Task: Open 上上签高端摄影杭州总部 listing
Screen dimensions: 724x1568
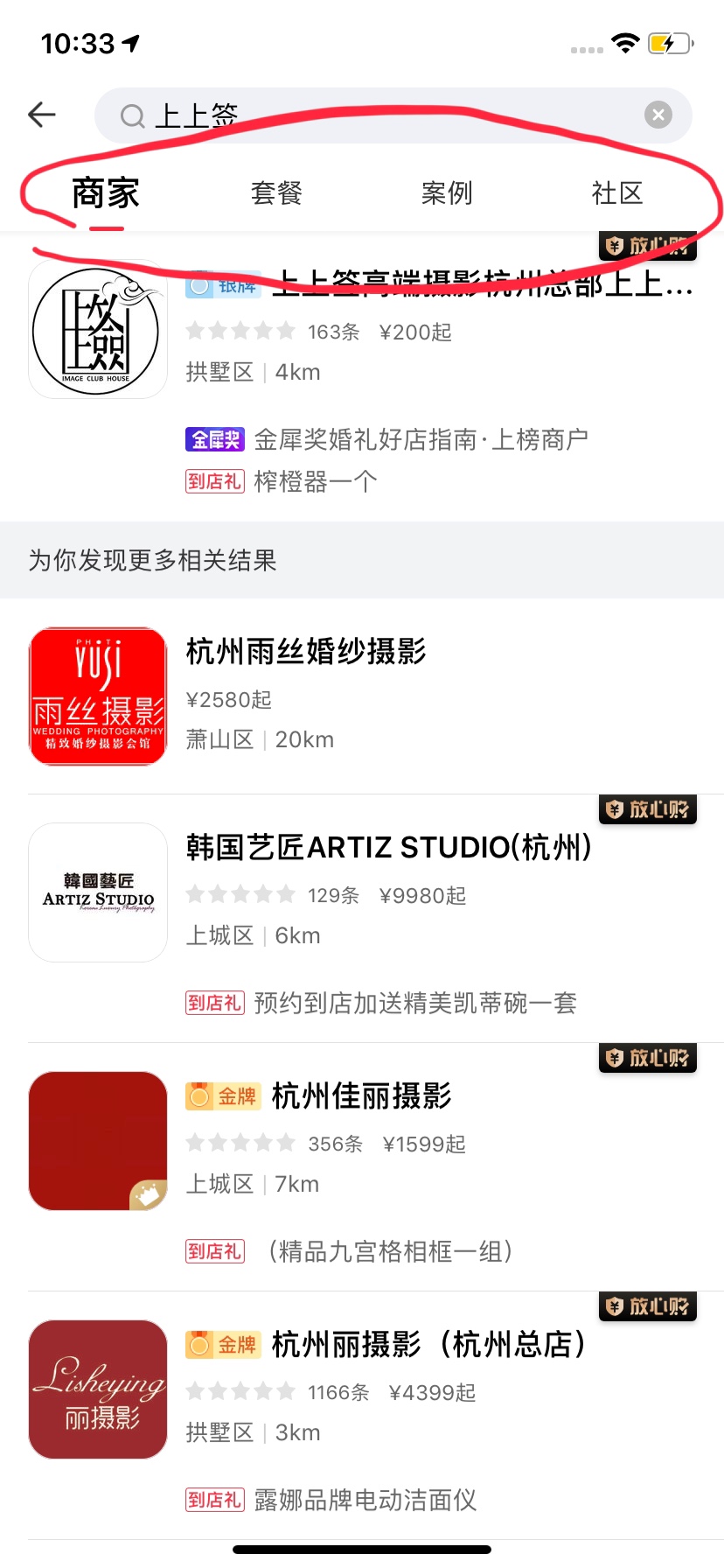Action: point(362,378)
